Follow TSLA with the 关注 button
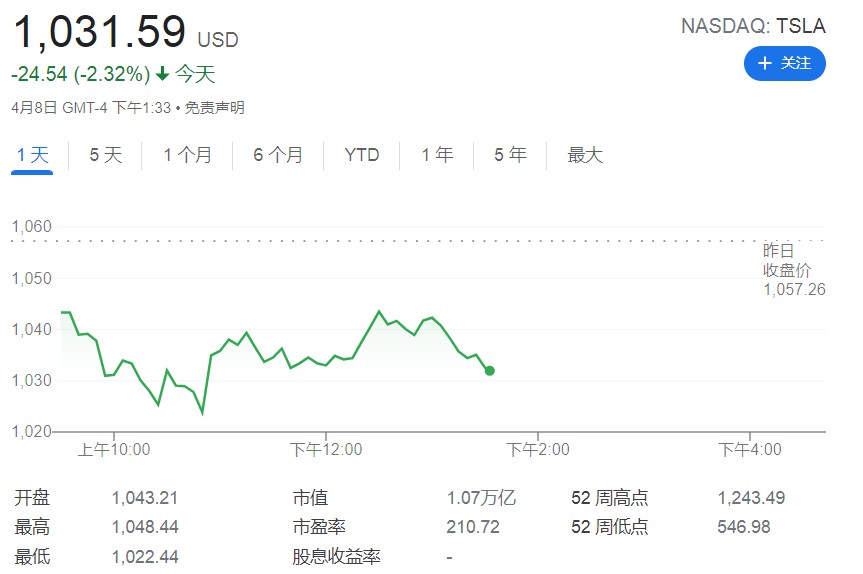 (x=785, y=63)
